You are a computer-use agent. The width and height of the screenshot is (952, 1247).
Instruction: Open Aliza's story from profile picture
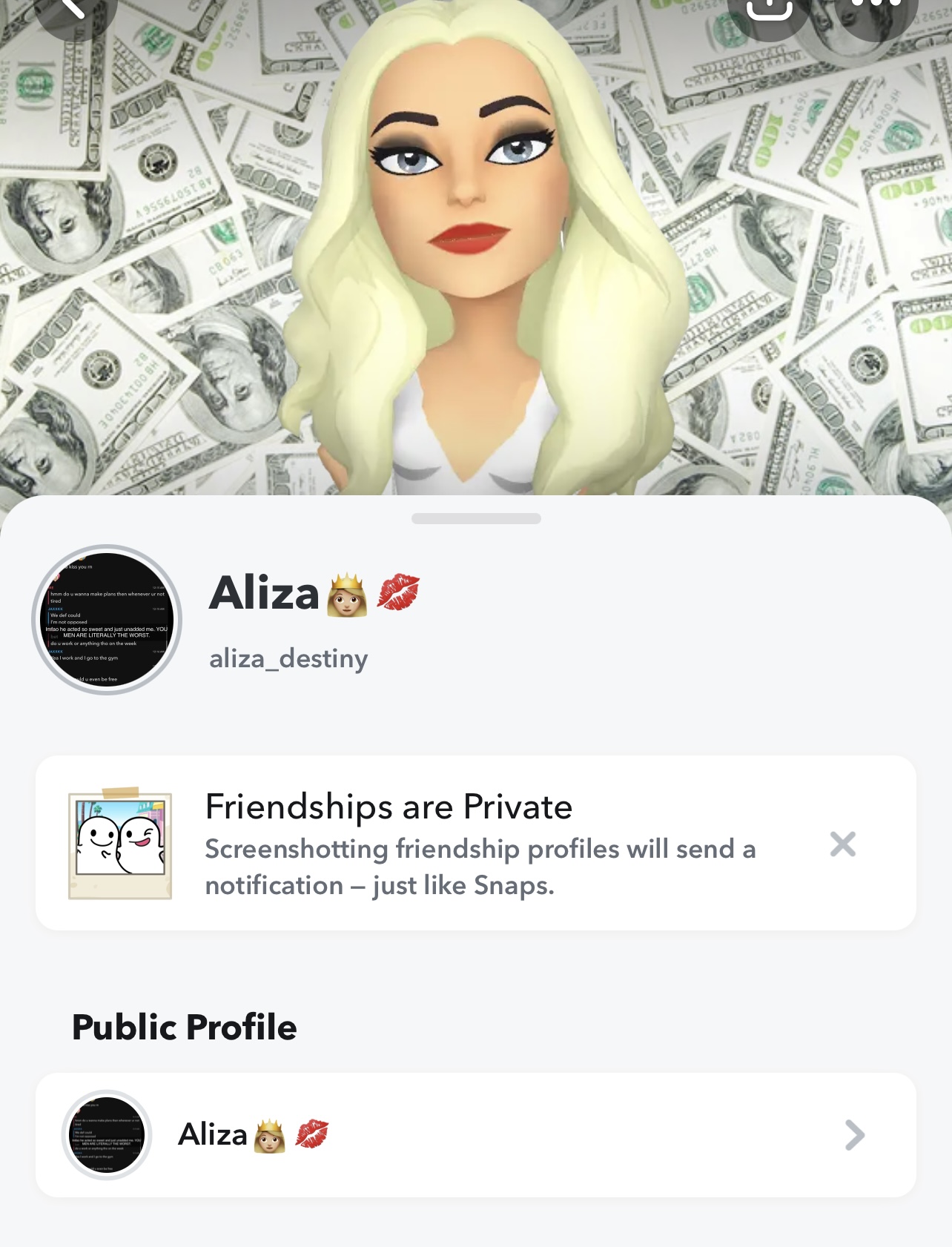pyautogui.click(x=107, y=620)
